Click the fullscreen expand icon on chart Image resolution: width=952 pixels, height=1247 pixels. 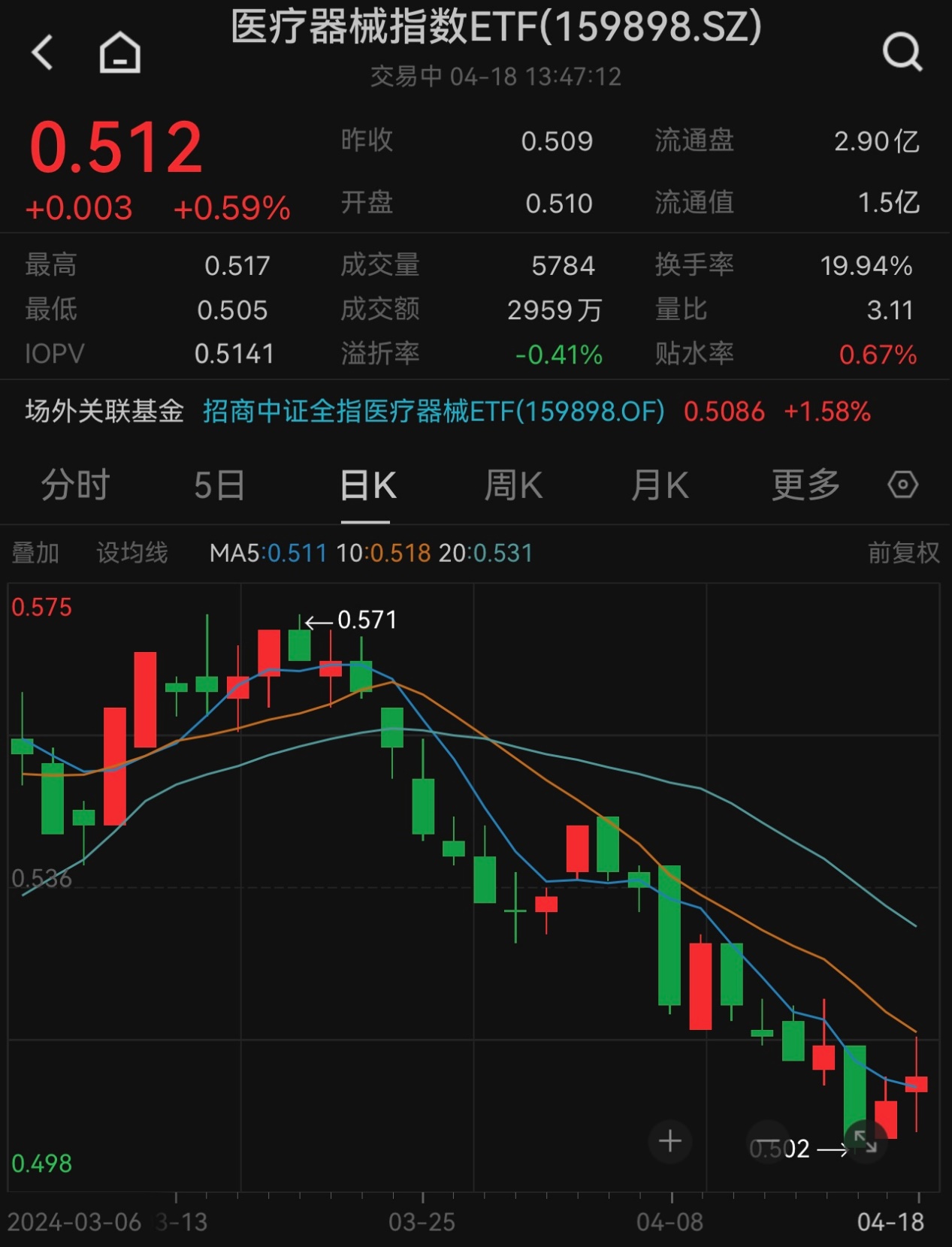[x=866, y=1141]
